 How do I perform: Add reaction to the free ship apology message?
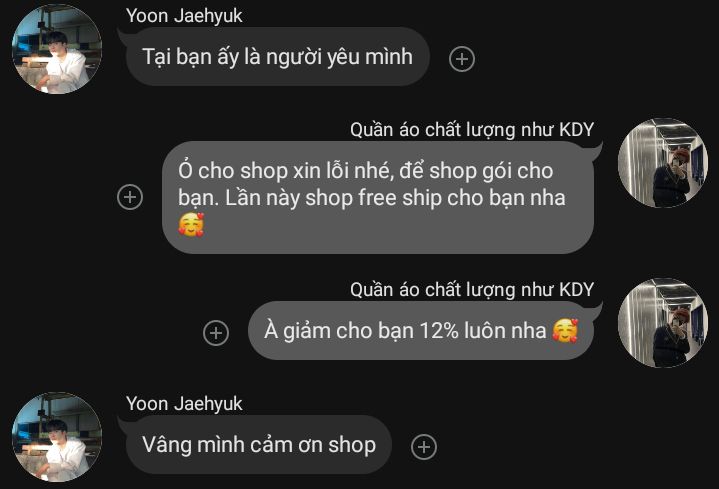point(130,197)
